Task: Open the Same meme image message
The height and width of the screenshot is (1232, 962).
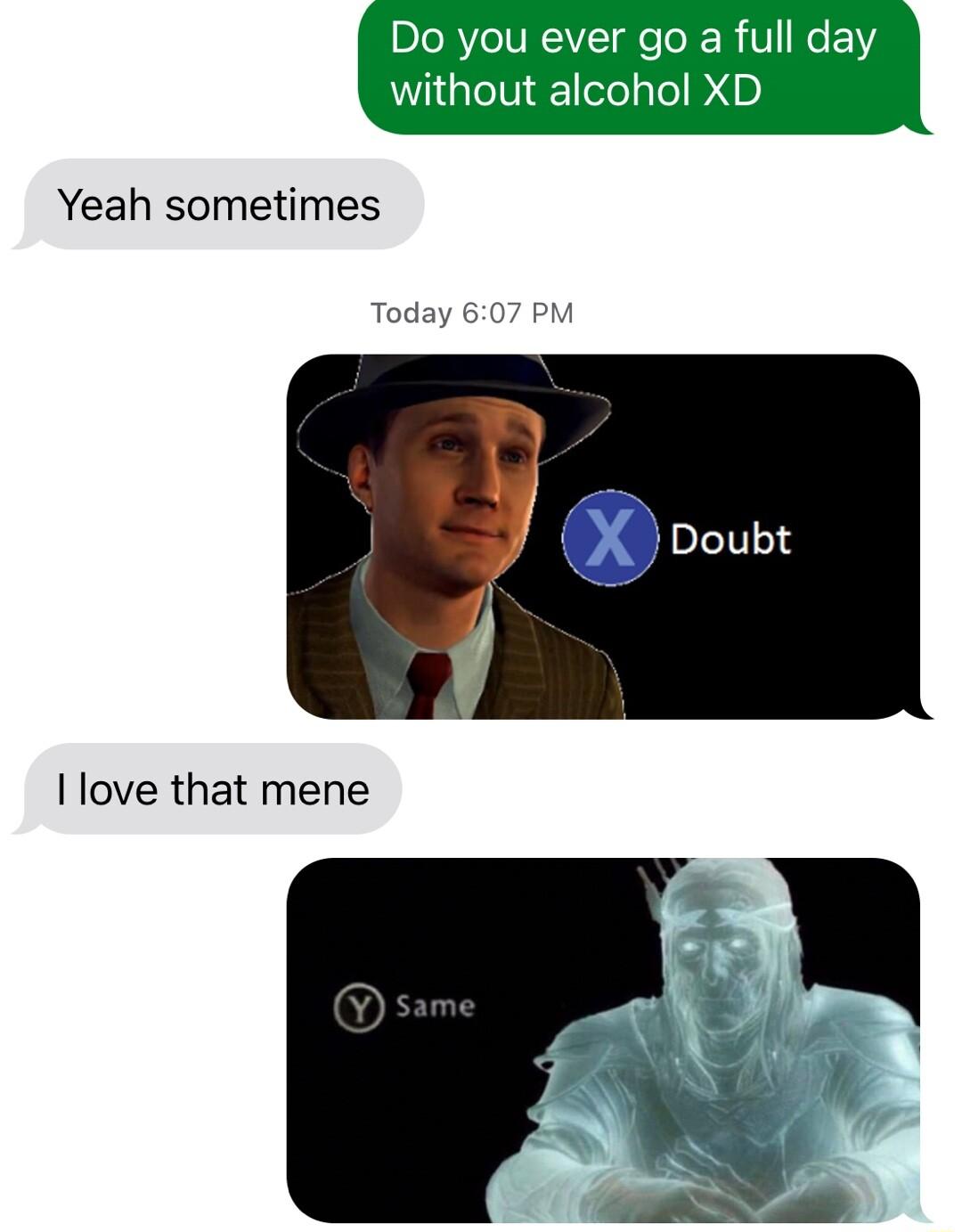Action: coord(603,1039)
